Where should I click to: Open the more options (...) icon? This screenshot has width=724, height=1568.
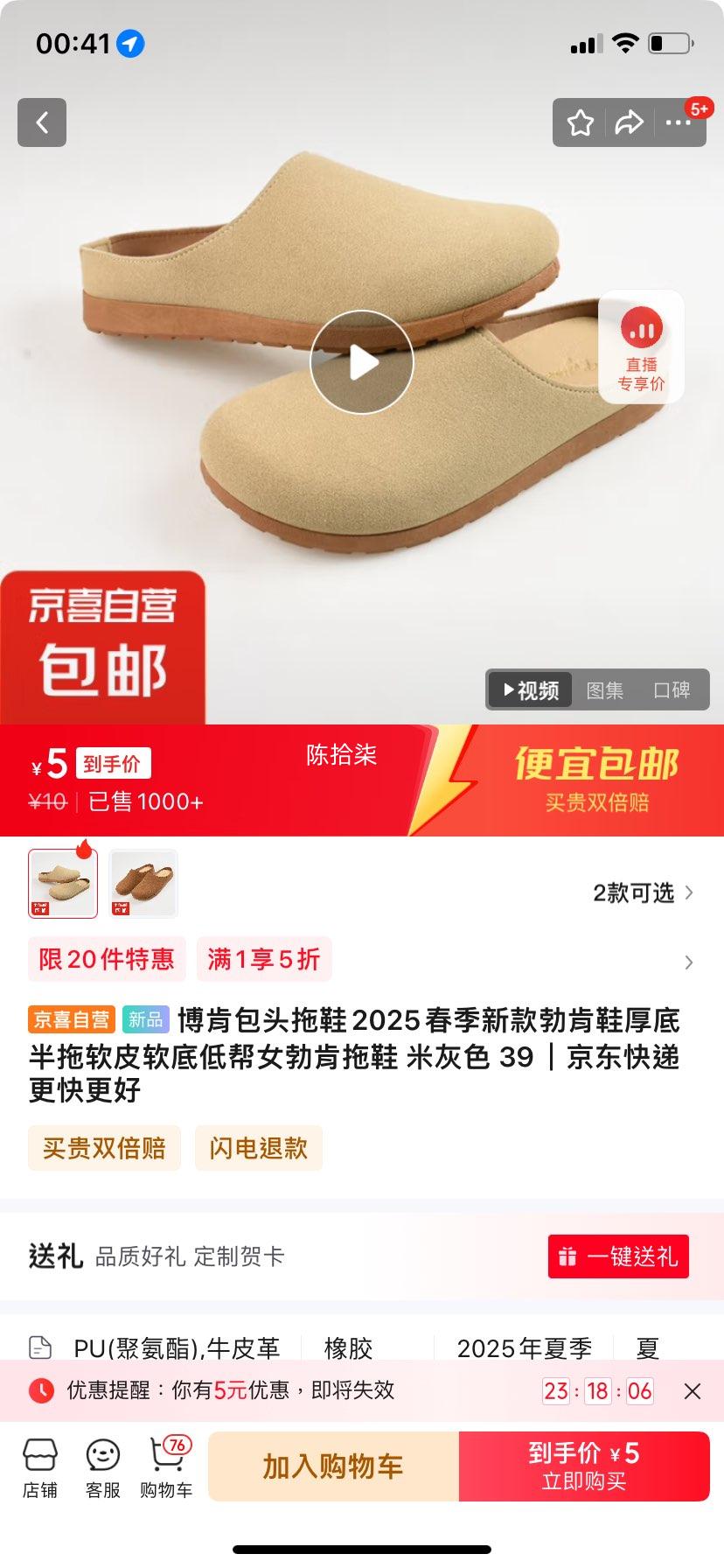678,122
